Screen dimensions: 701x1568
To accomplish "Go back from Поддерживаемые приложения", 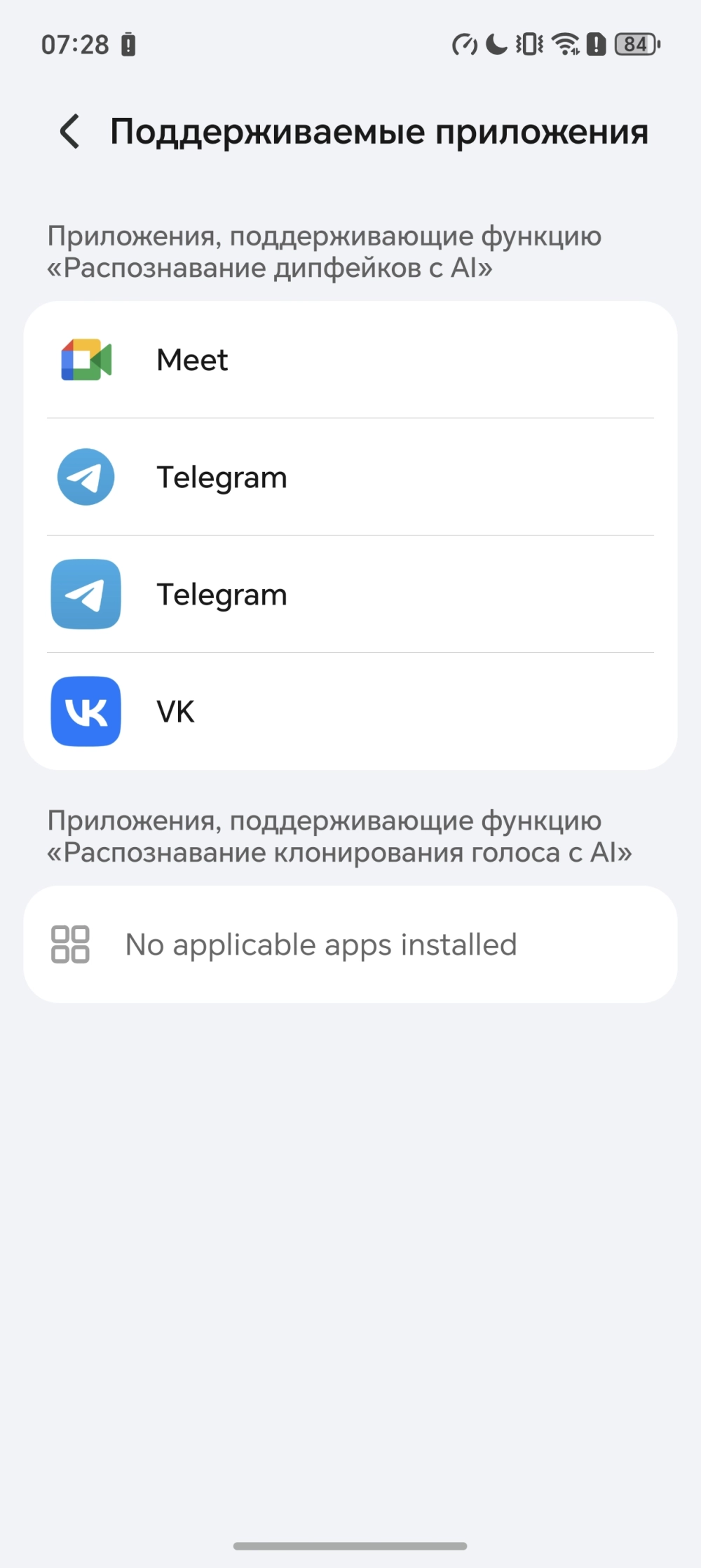I will pos(69,131).
